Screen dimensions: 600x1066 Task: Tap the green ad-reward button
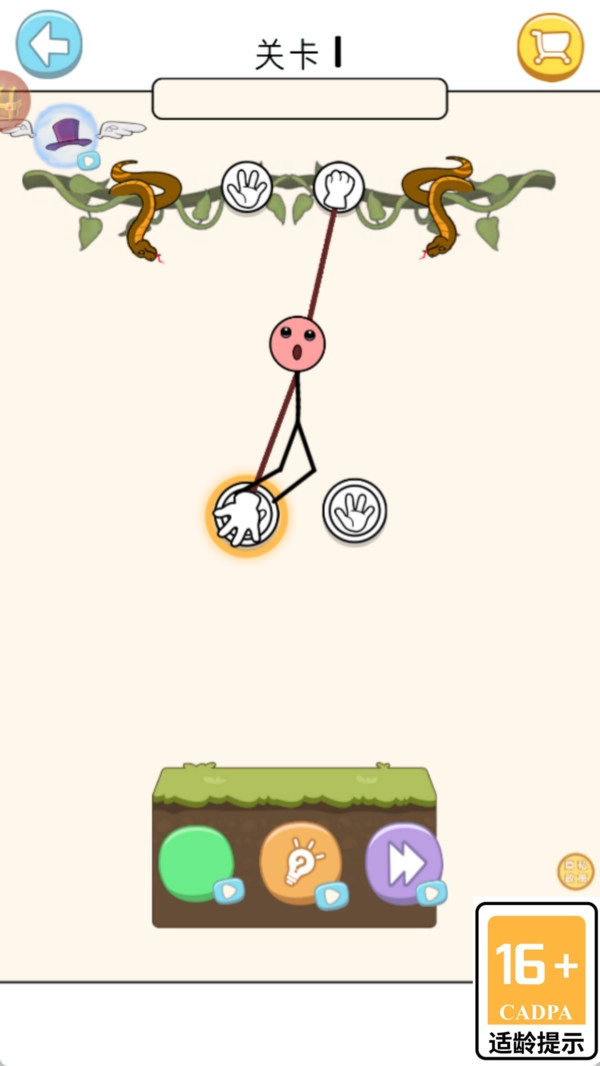197,864
